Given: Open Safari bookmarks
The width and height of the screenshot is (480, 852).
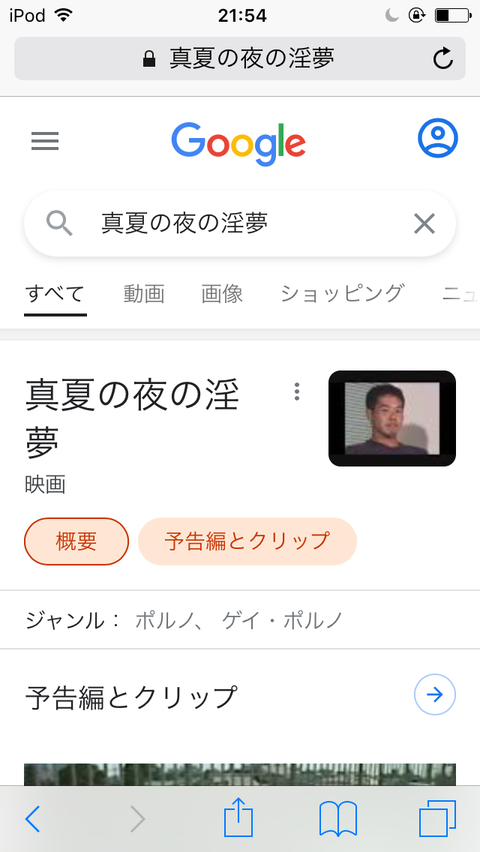Looking at the screenshot, I should coord(338,819).
